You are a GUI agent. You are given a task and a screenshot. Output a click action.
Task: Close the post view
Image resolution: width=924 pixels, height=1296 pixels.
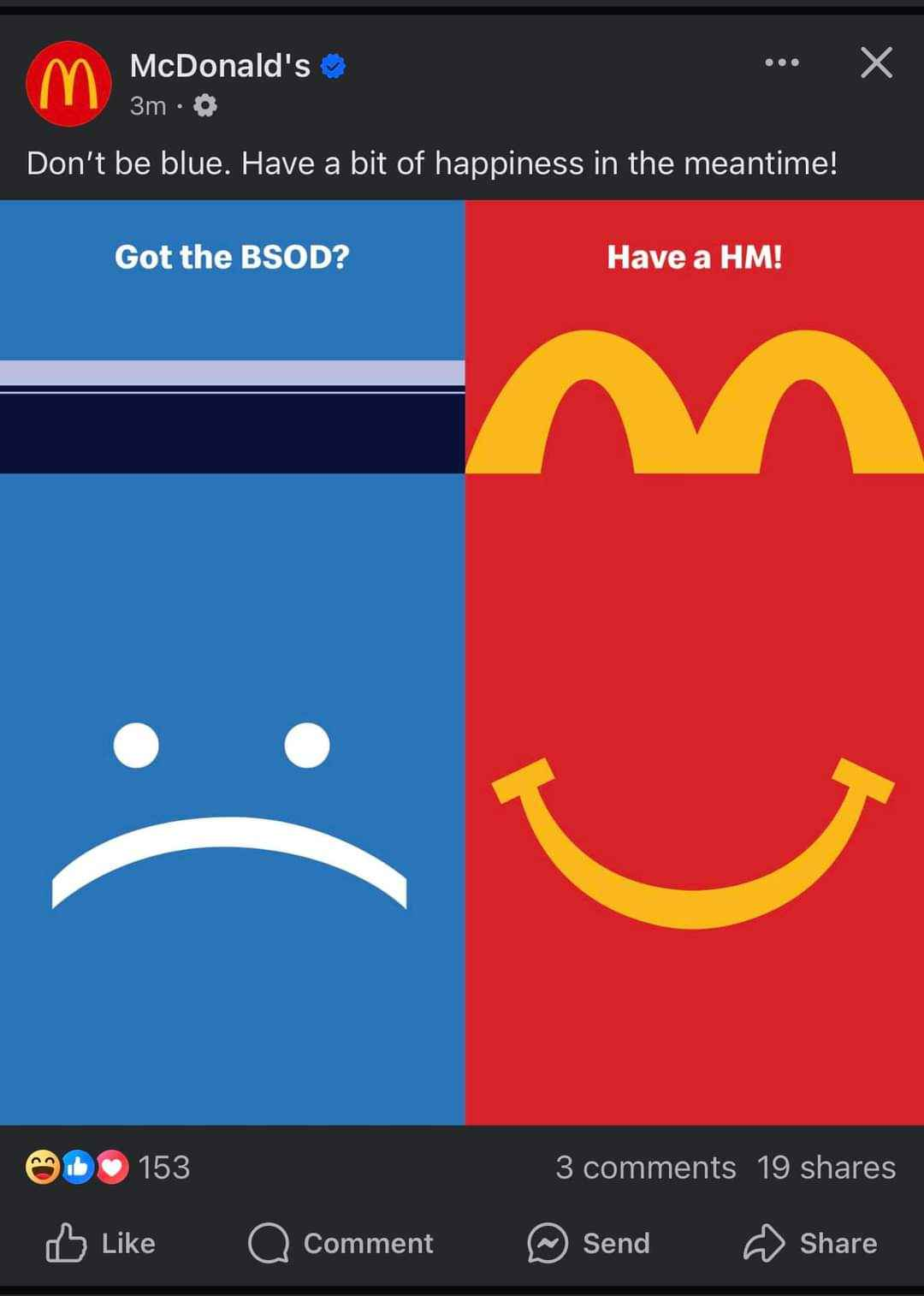click(x=876, y=62)
